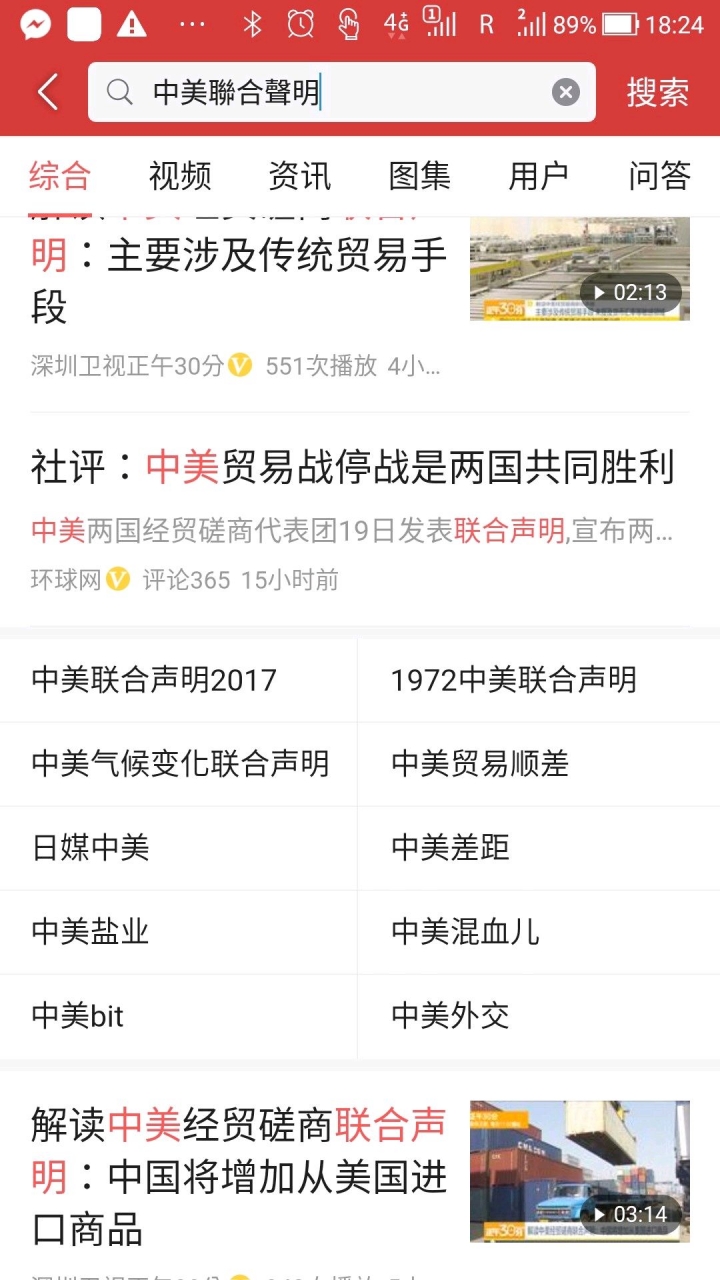The image size is (720, 1280).
Task: Open article 社评：中美贸易战停战是两国共同胜利
Action: coord(352,468)
